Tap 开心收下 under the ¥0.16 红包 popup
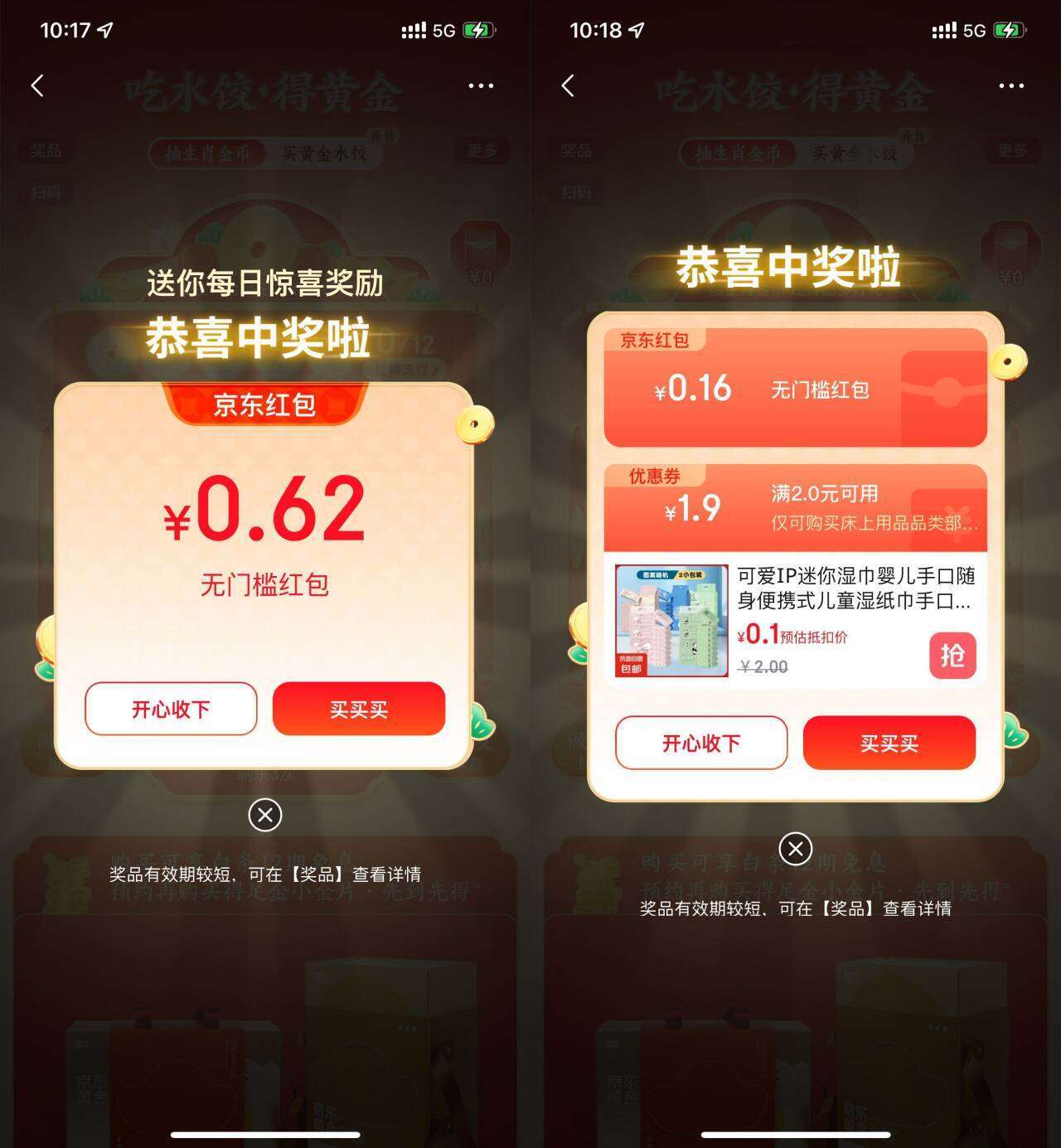This screenshot has height=1148, width=1061. 701,743
